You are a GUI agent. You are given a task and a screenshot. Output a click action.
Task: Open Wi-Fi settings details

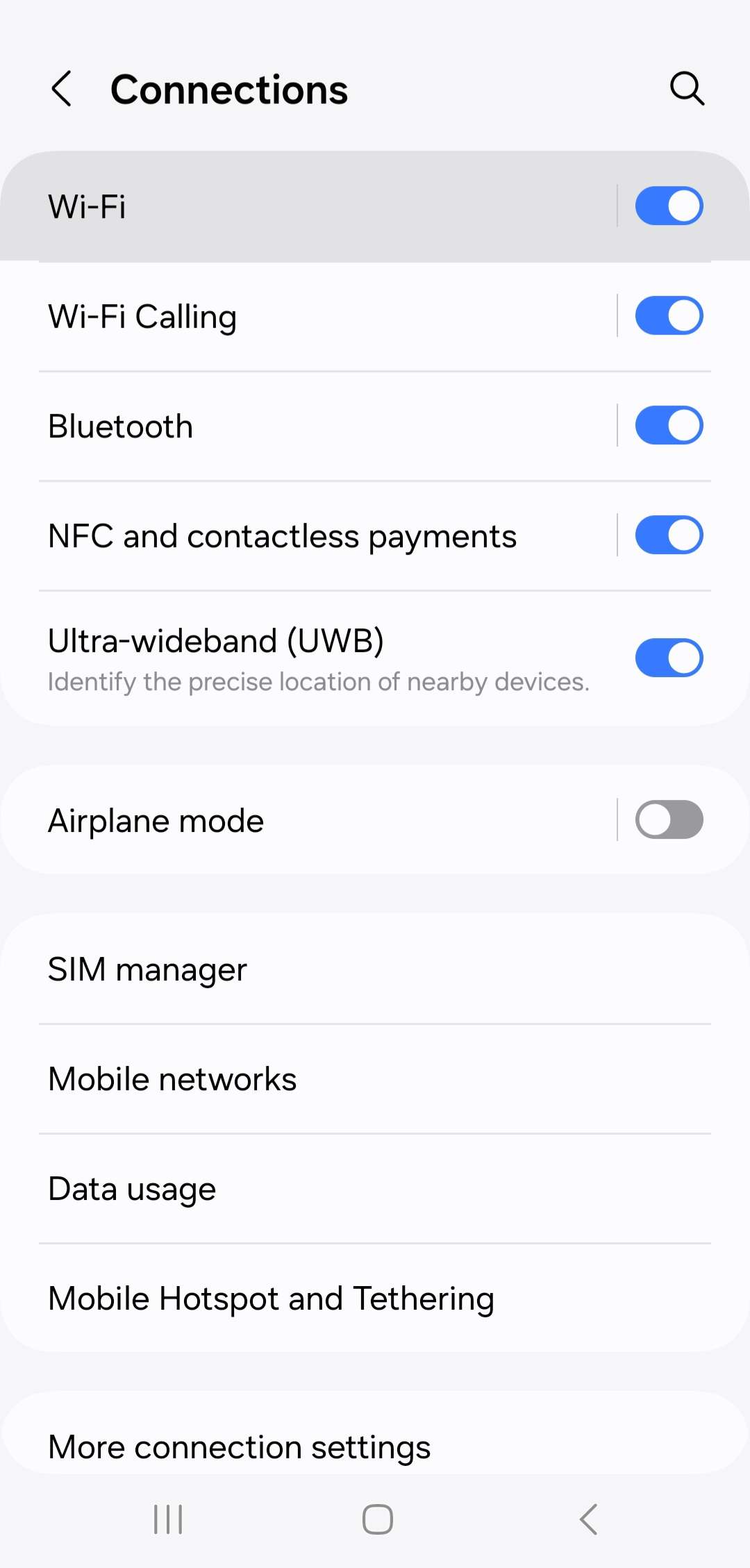pyautogui.click(x=278, y=206)
